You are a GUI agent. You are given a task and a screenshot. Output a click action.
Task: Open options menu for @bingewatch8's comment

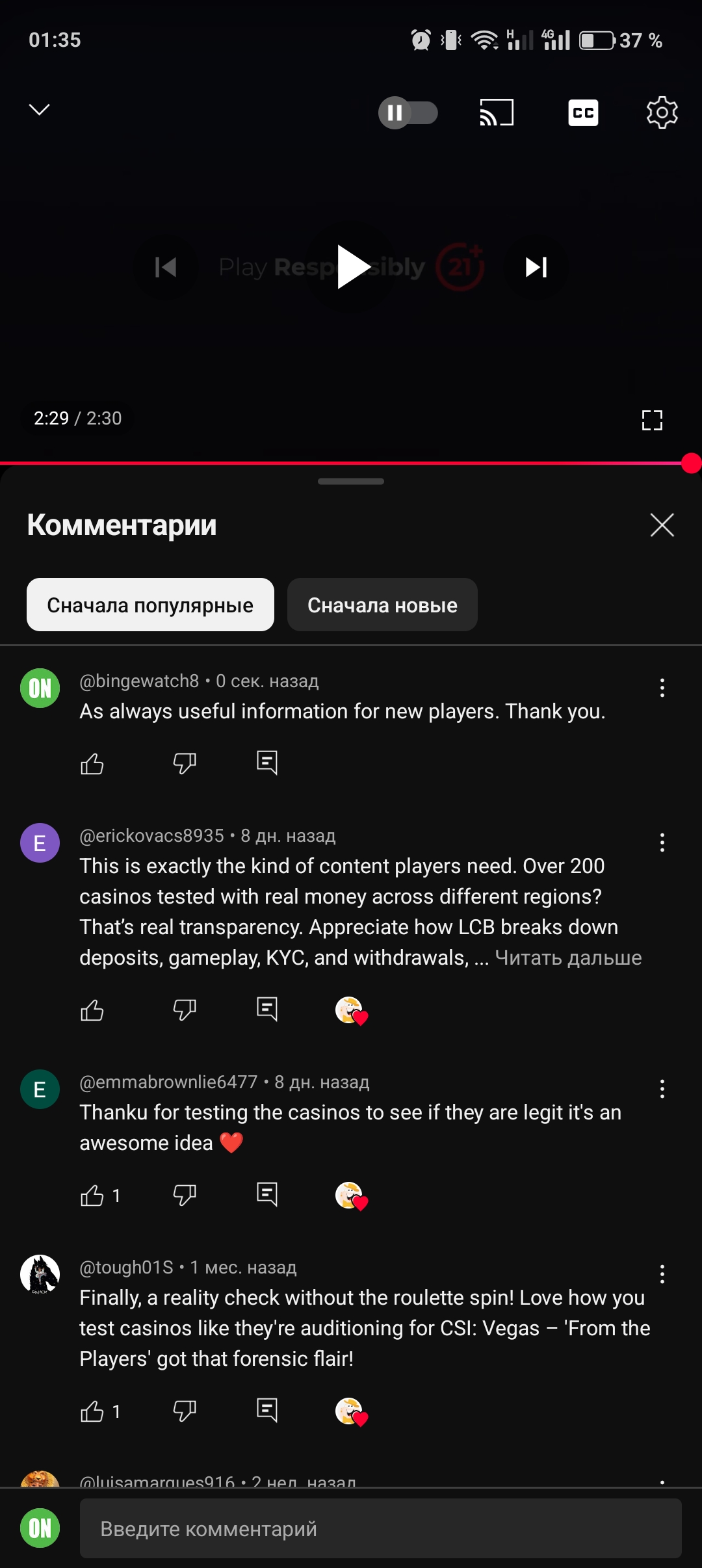(x=662, y=688)
